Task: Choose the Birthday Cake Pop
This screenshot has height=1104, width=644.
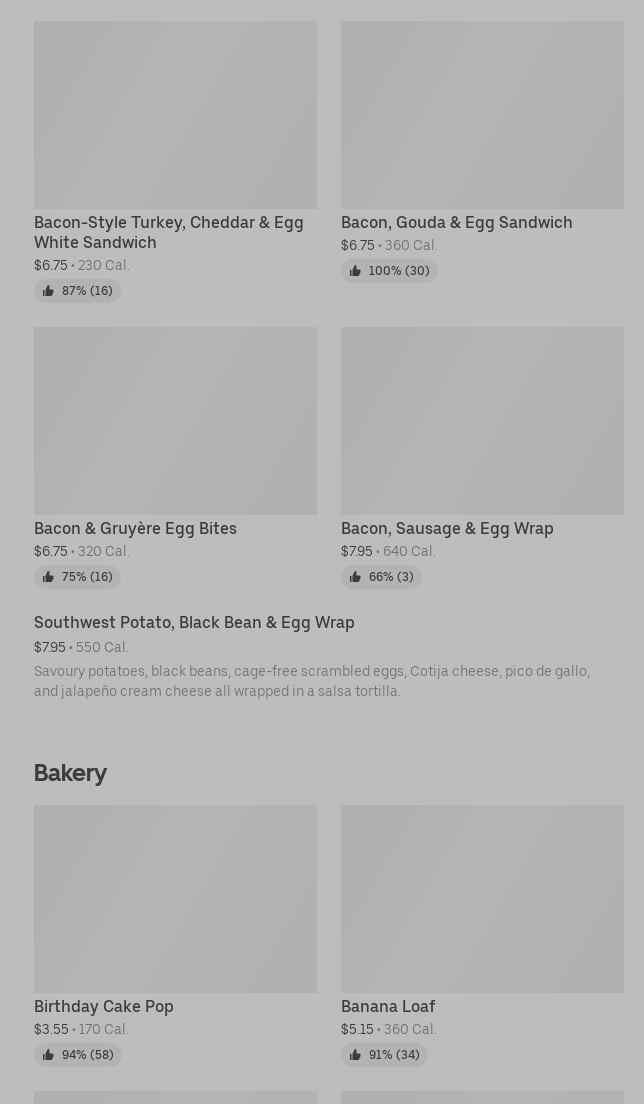Action: click(175, 936)
